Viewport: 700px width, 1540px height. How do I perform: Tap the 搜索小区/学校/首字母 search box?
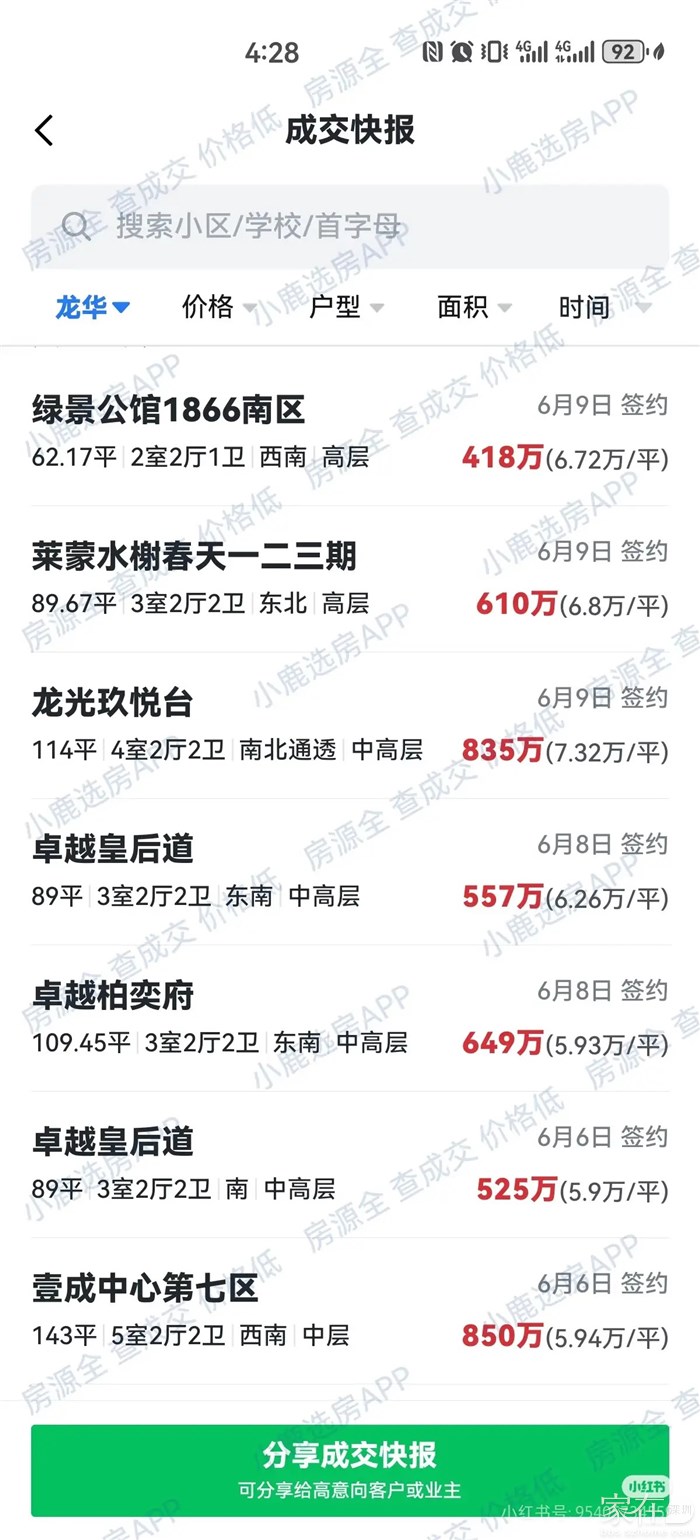click(350, 226)
